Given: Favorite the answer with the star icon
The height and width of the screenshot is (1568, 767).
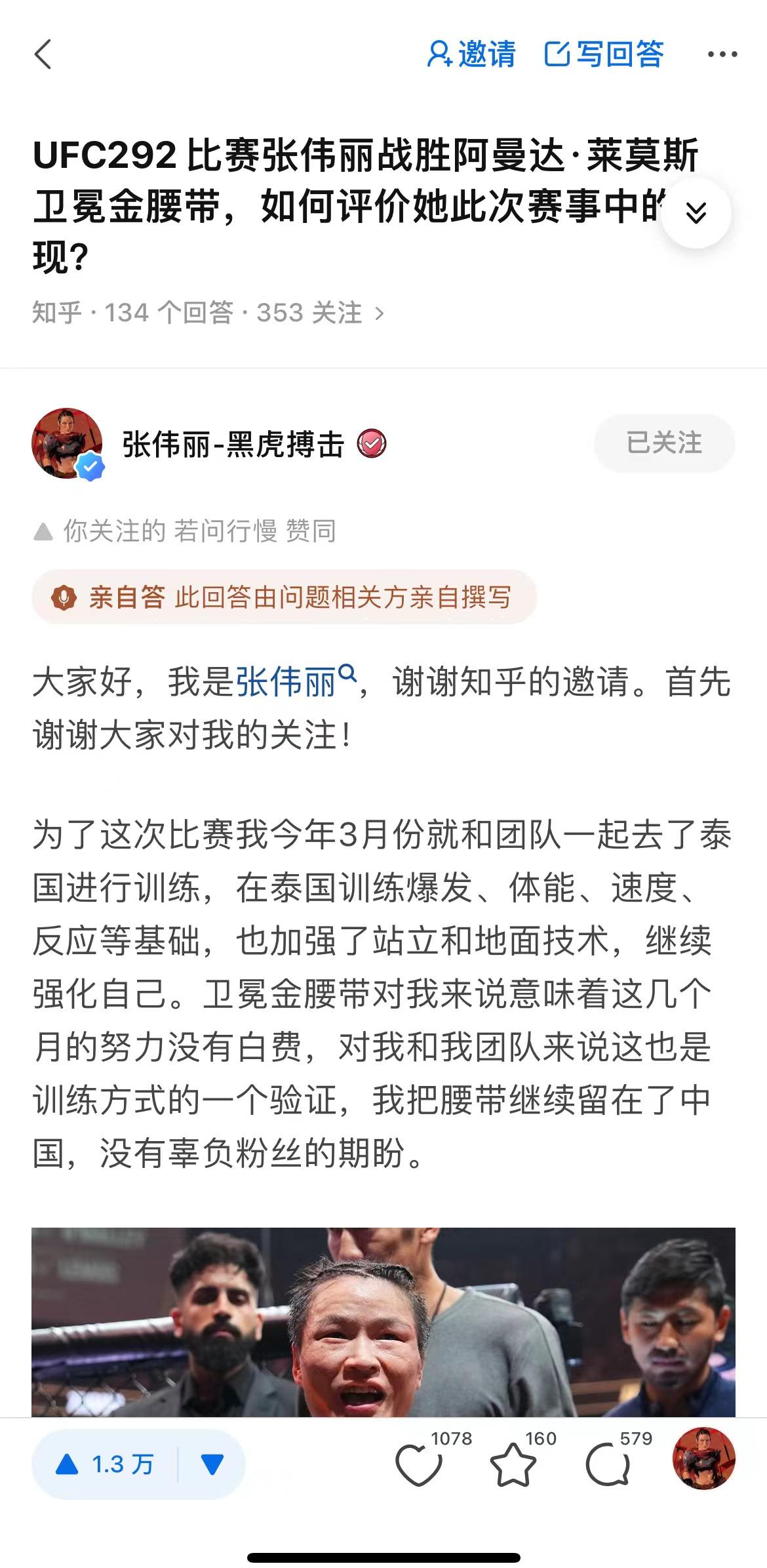Looking at the screenshot, I should (513, 1464).
